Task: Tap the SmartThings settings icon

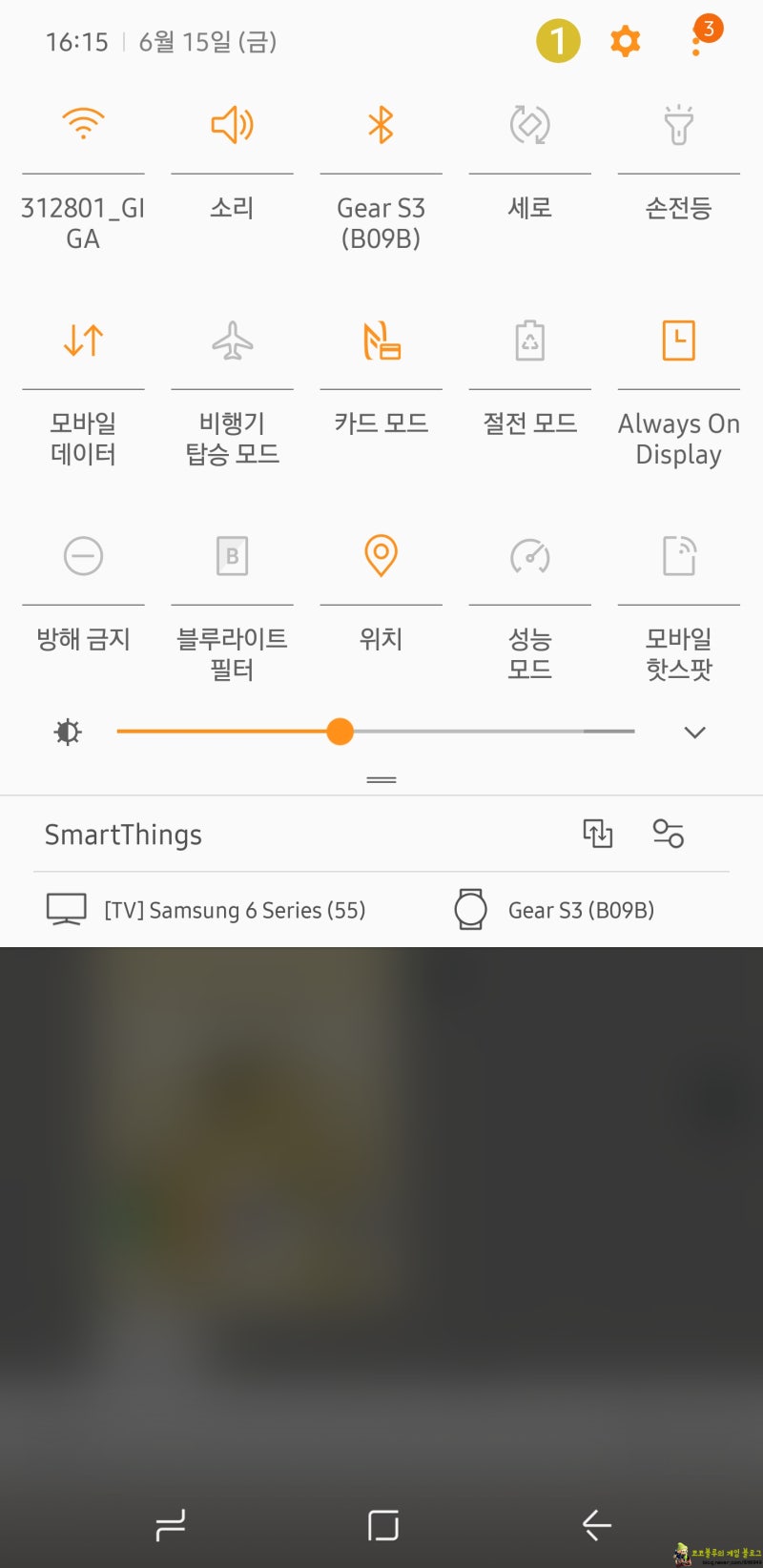Action: pos(669,834)
